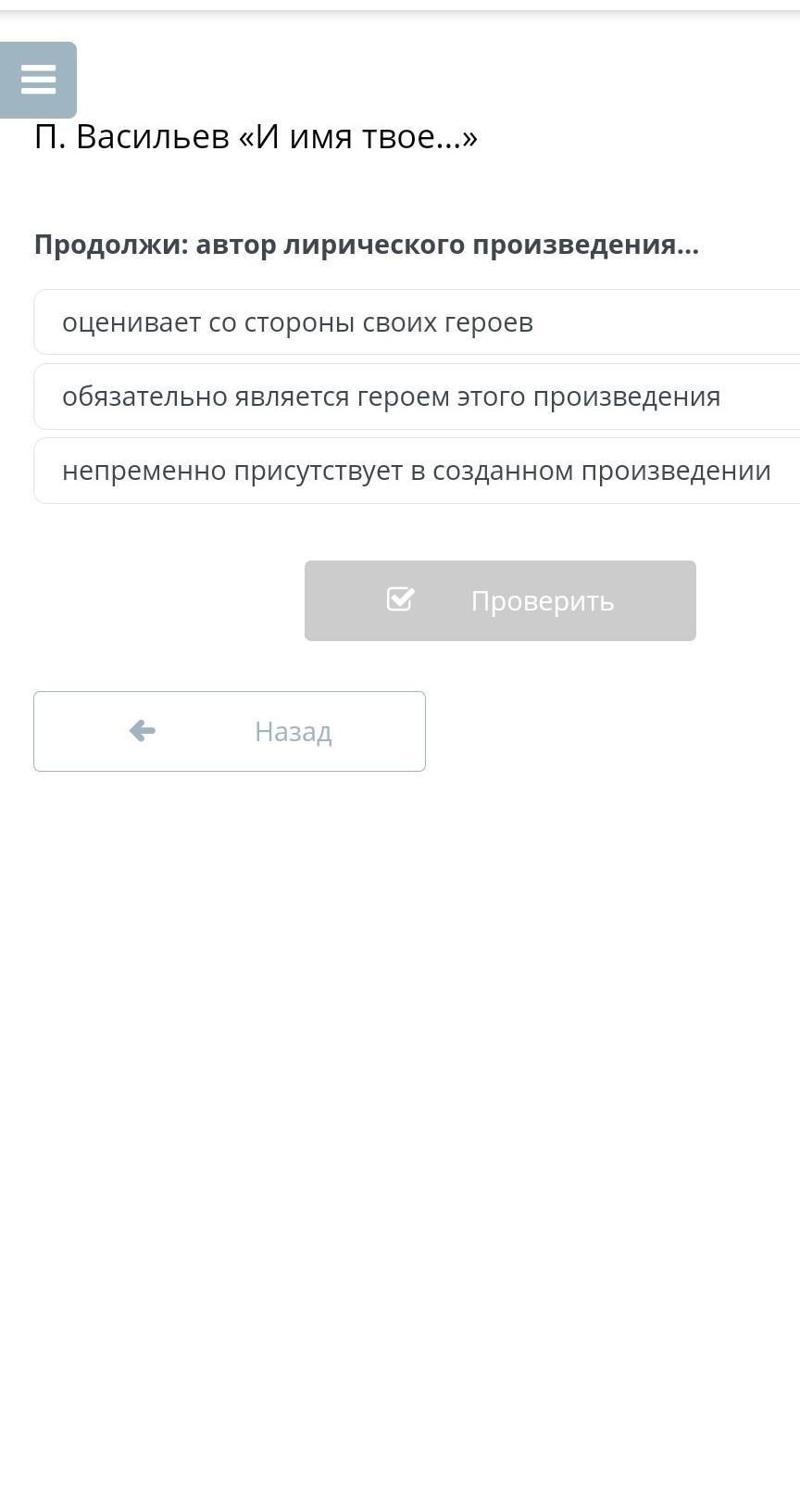Tap the Проверить button
The image size is (800, 1512).
500,600
